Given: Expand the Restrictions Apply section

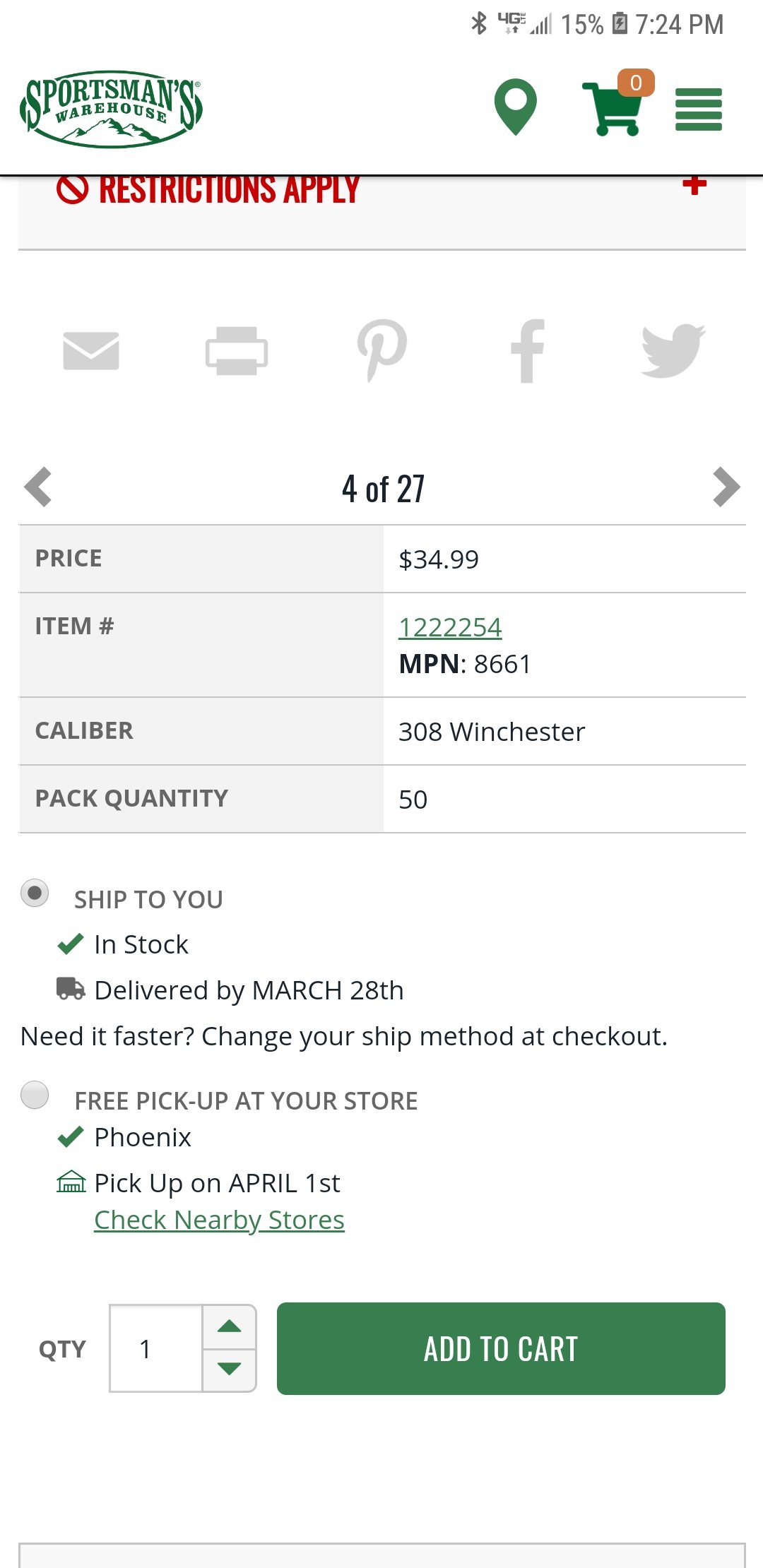Looking at the screenshot, I should click(x=694, y=185).
